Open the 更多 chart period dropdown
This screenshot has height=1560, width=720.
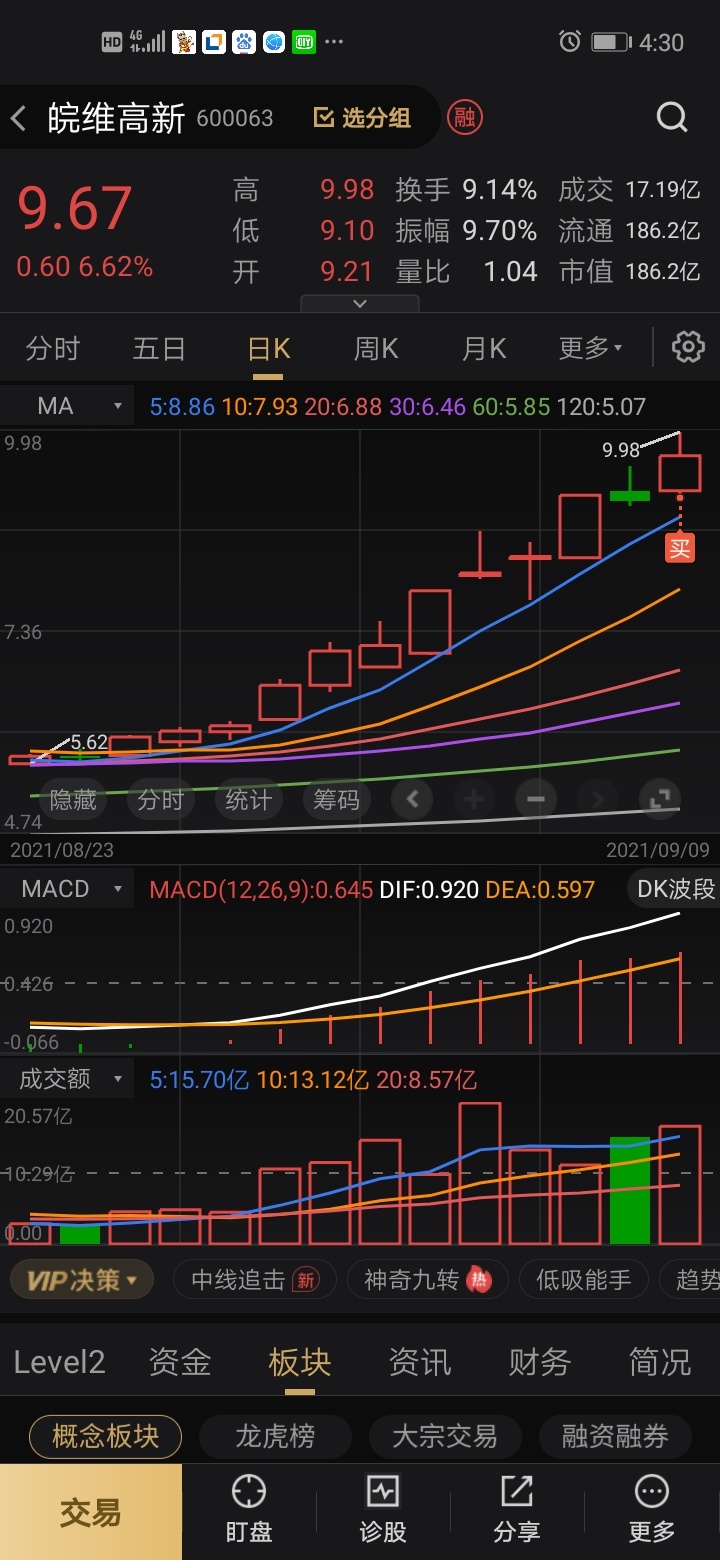(x=590, y=348)
